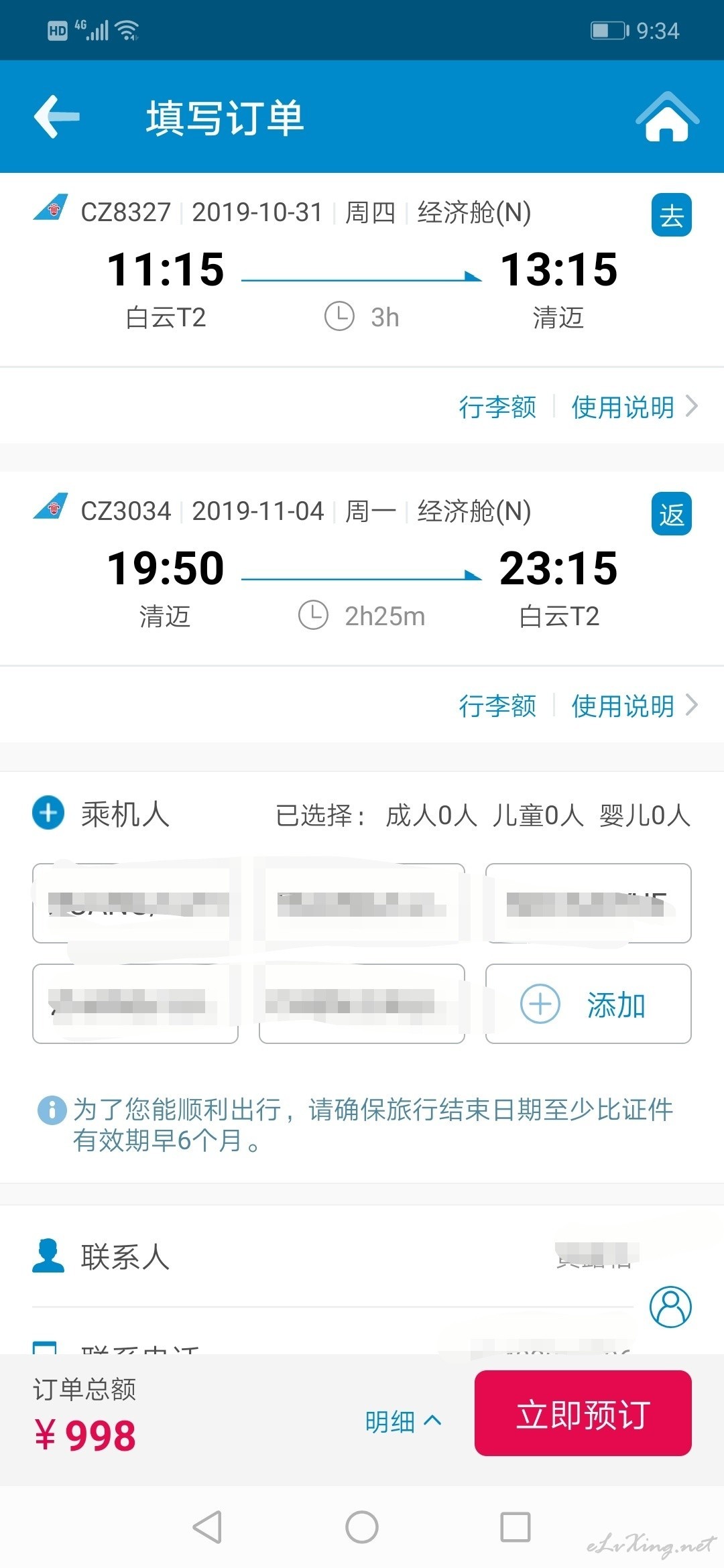Expand the 明细 price details
The image size is (724, 1568).
pyautogui.click(x=404, y=1421)
